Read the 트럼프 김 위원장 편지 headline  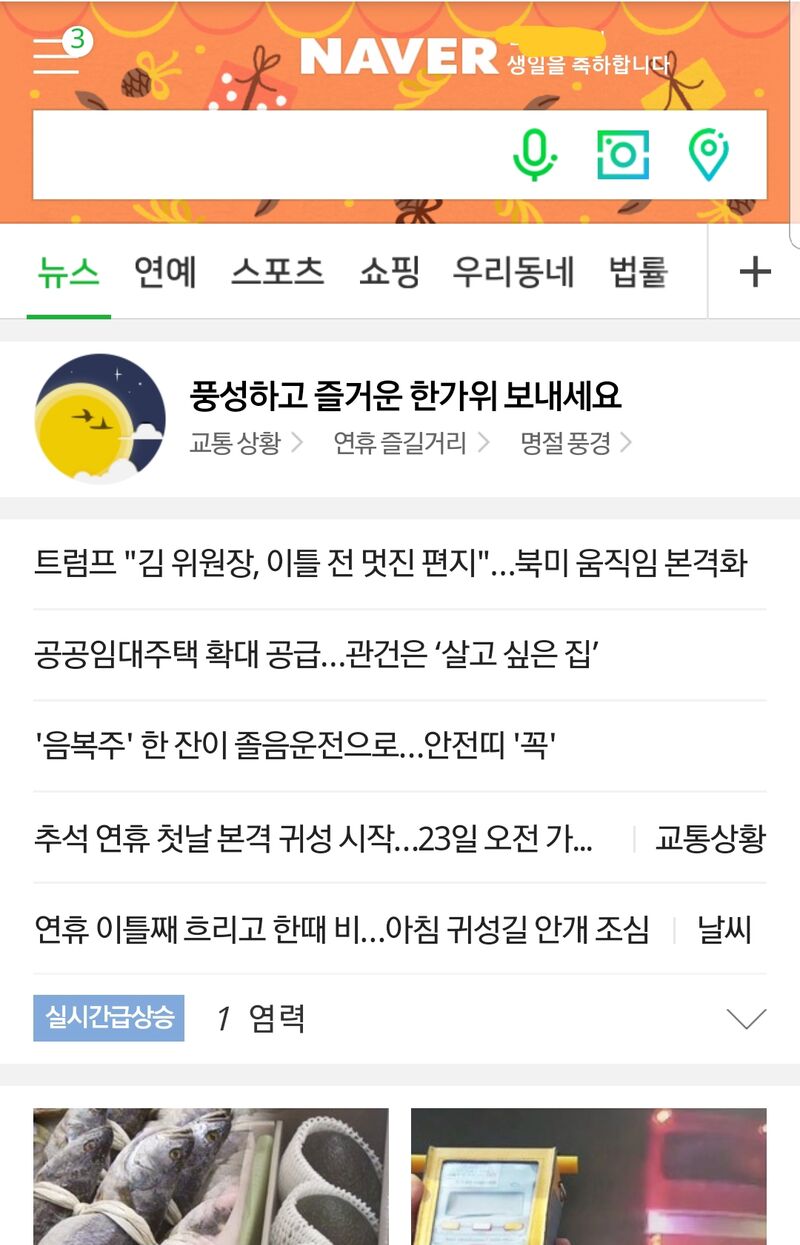point(390,563)
